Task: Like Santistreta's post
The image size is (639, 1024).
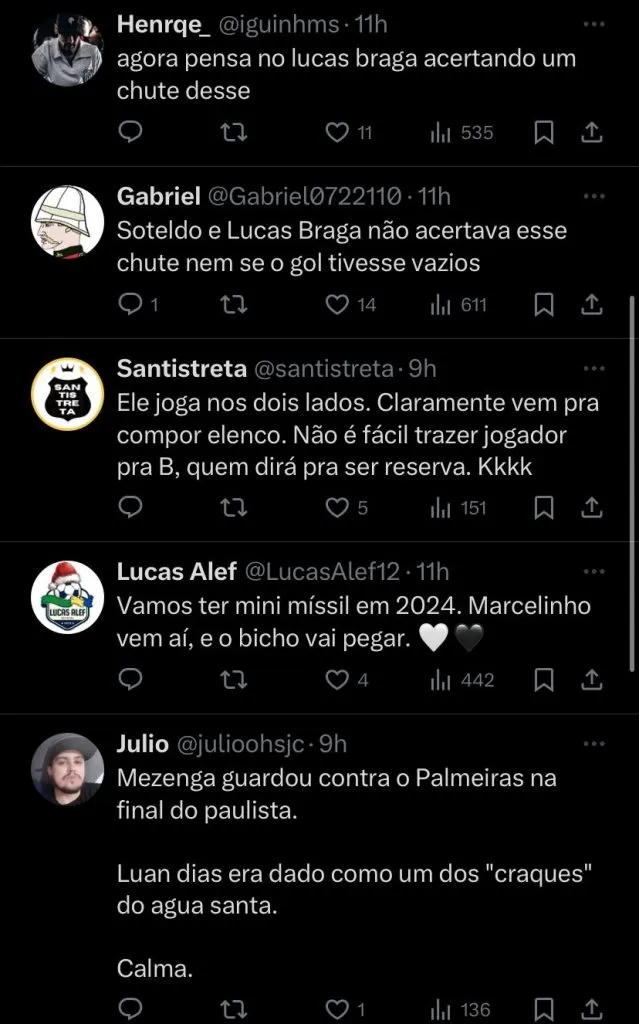Action: tap(337, 508)
